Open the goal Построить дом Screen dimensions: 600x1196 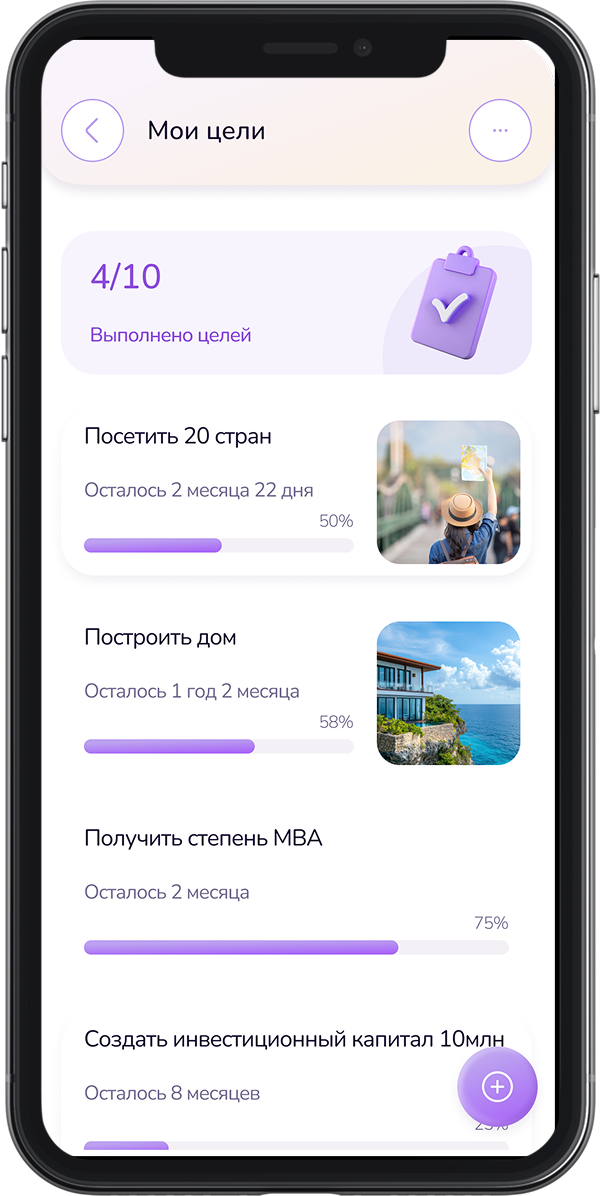point(220,692)
